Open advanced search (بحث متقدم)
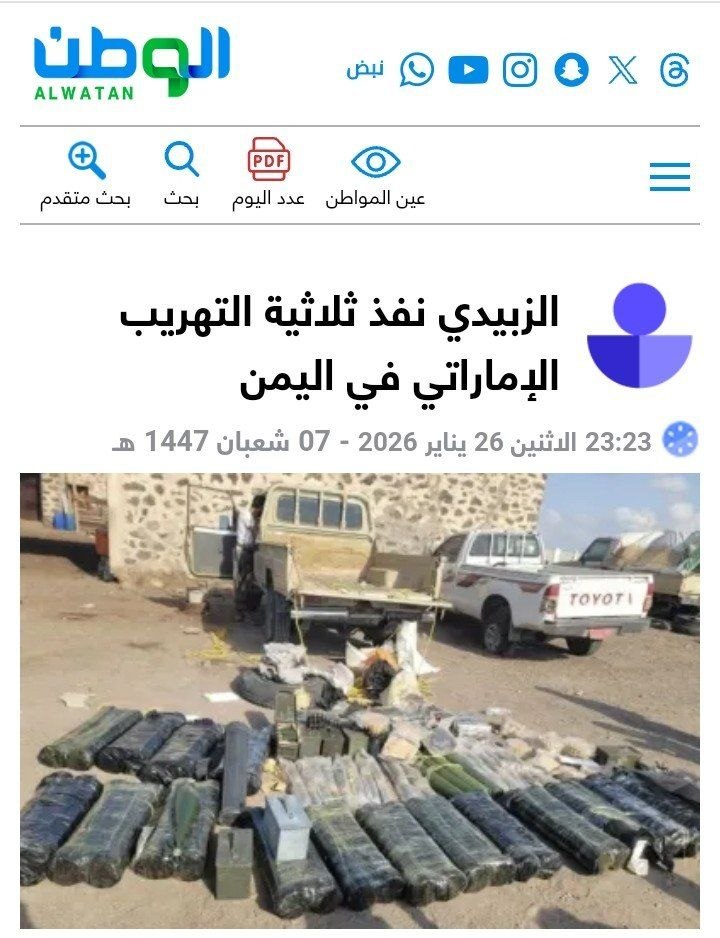Image resolution: width=720 pixels, height=938 pixels. (86, 175)
